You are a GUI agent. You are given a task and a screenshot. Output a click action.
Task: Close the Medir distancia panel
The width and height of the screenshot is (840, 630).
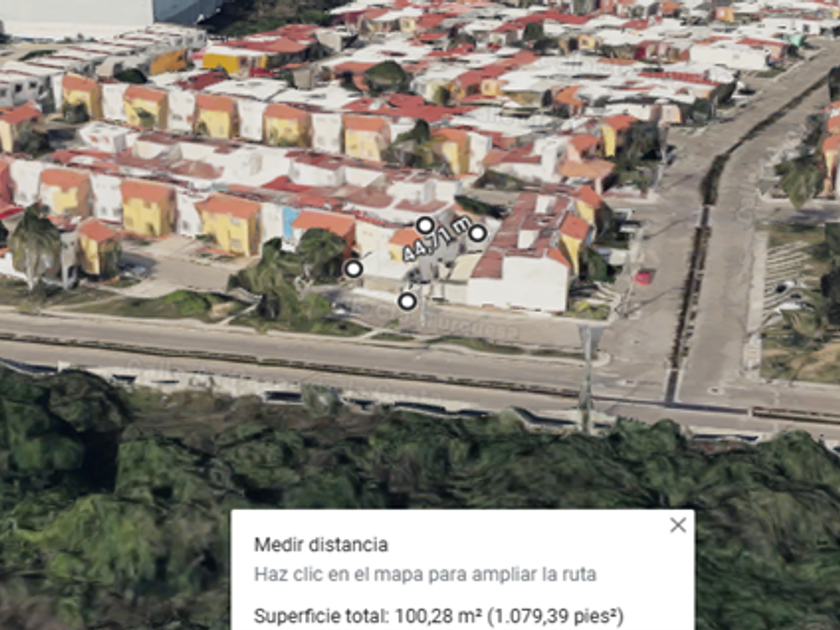[678, 525]
